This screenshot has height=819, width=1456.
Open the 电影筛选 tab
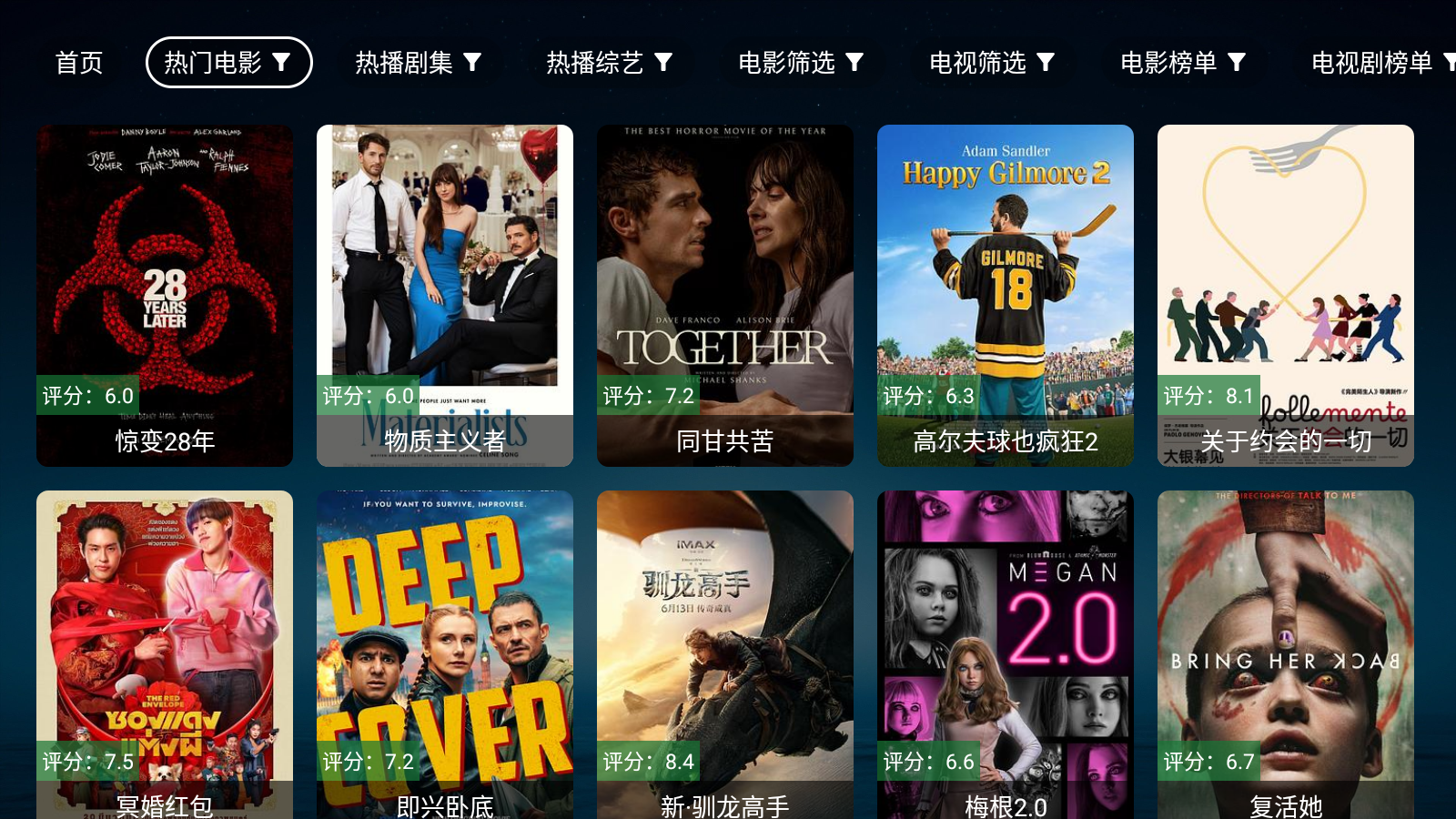point(800,63)
